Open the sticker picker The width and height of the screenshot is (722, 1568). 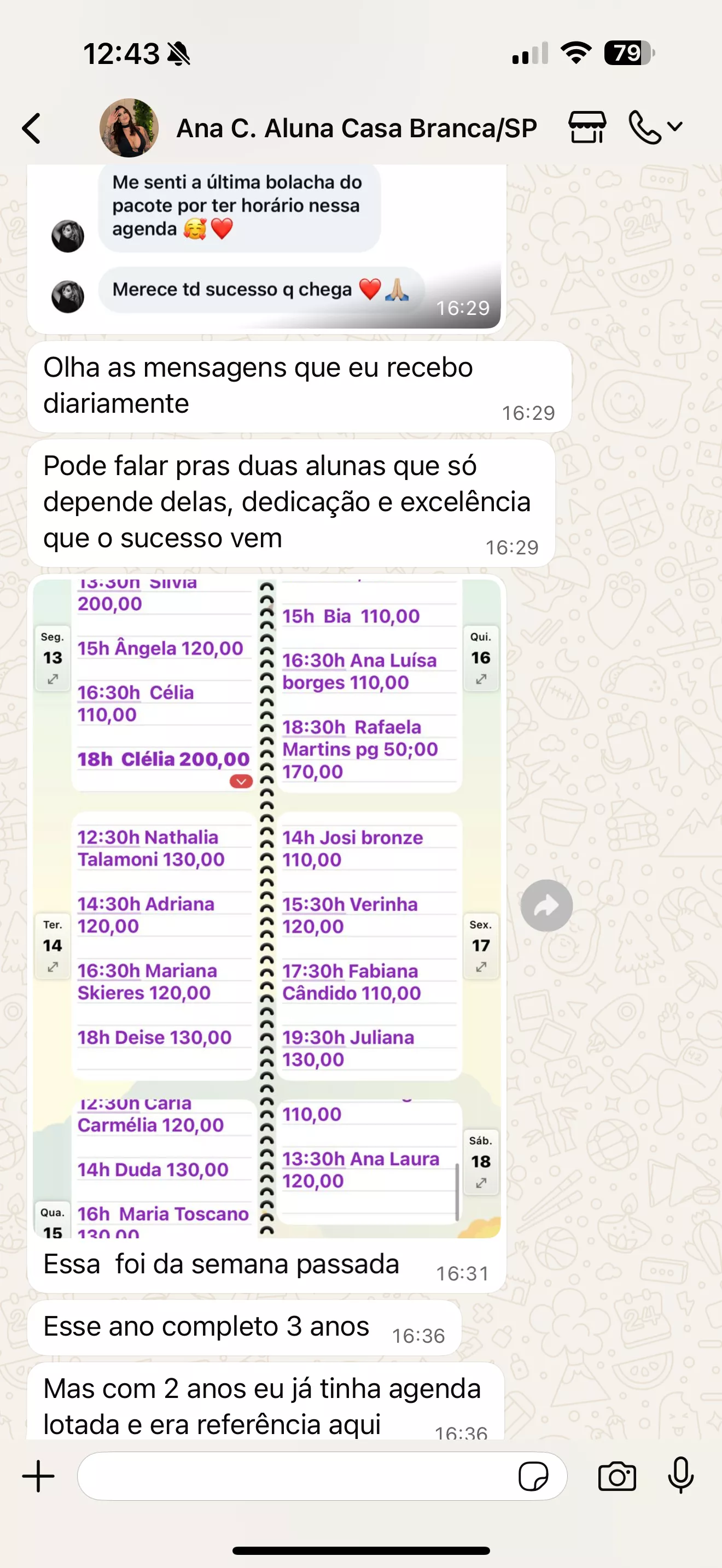tap(533, 1476)
